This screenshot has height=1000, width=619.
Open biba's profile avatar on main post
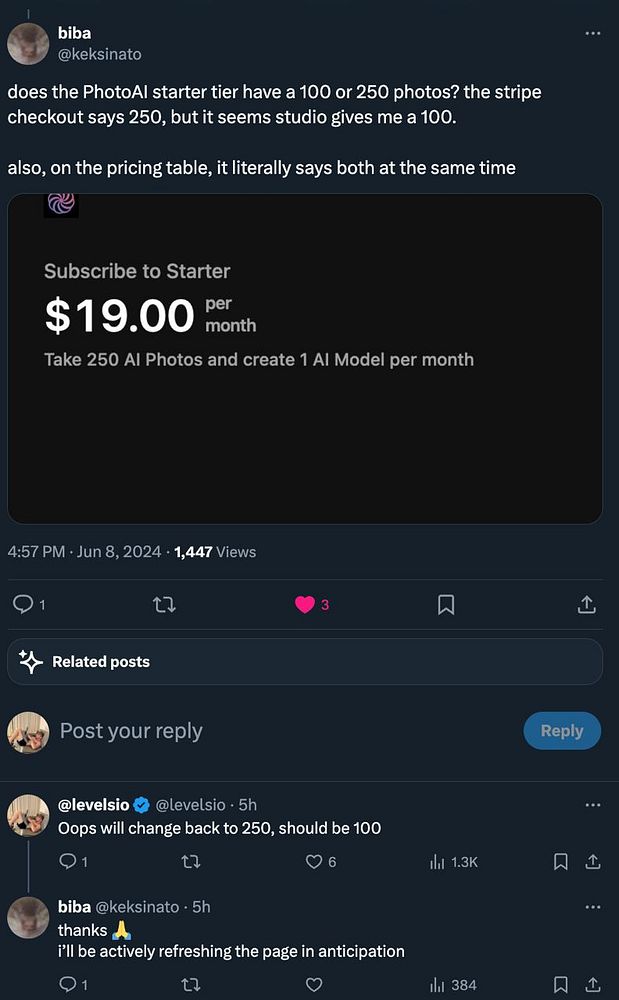28,43
